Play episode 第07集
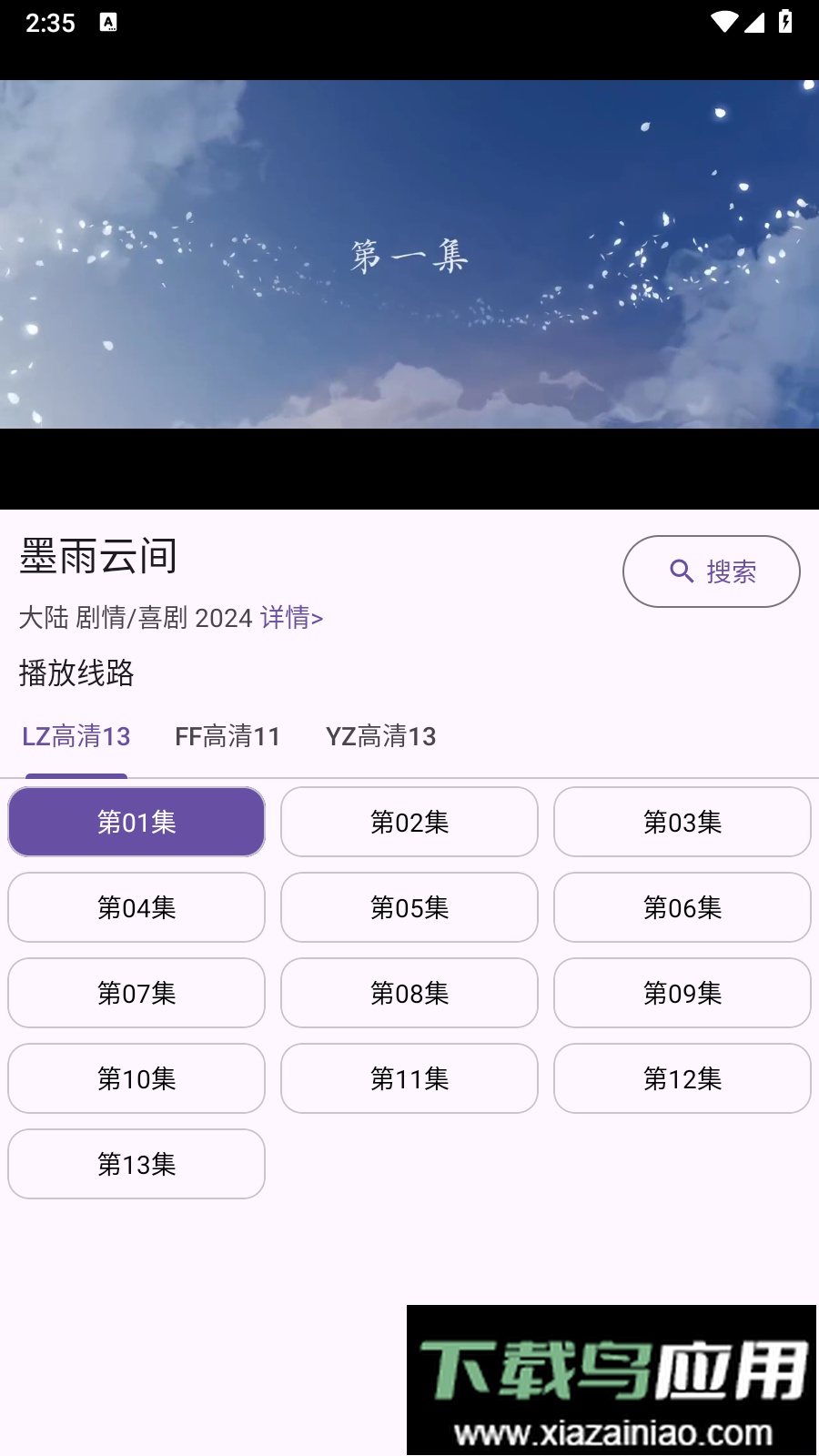Screen dimensions: 819x1456 point(136,993)
